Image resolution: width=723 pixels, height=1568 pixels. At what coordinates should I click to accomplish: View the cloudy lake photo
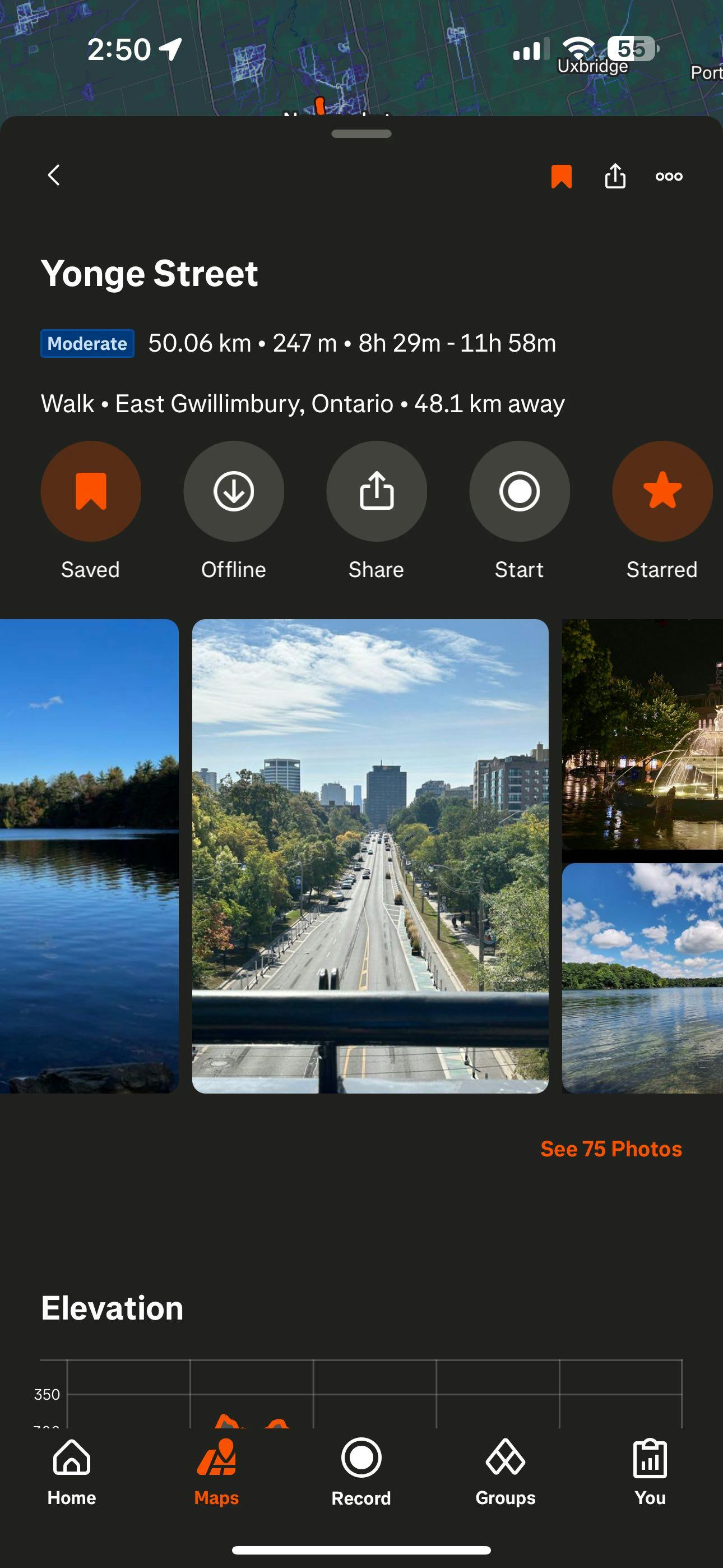point(642,978)
